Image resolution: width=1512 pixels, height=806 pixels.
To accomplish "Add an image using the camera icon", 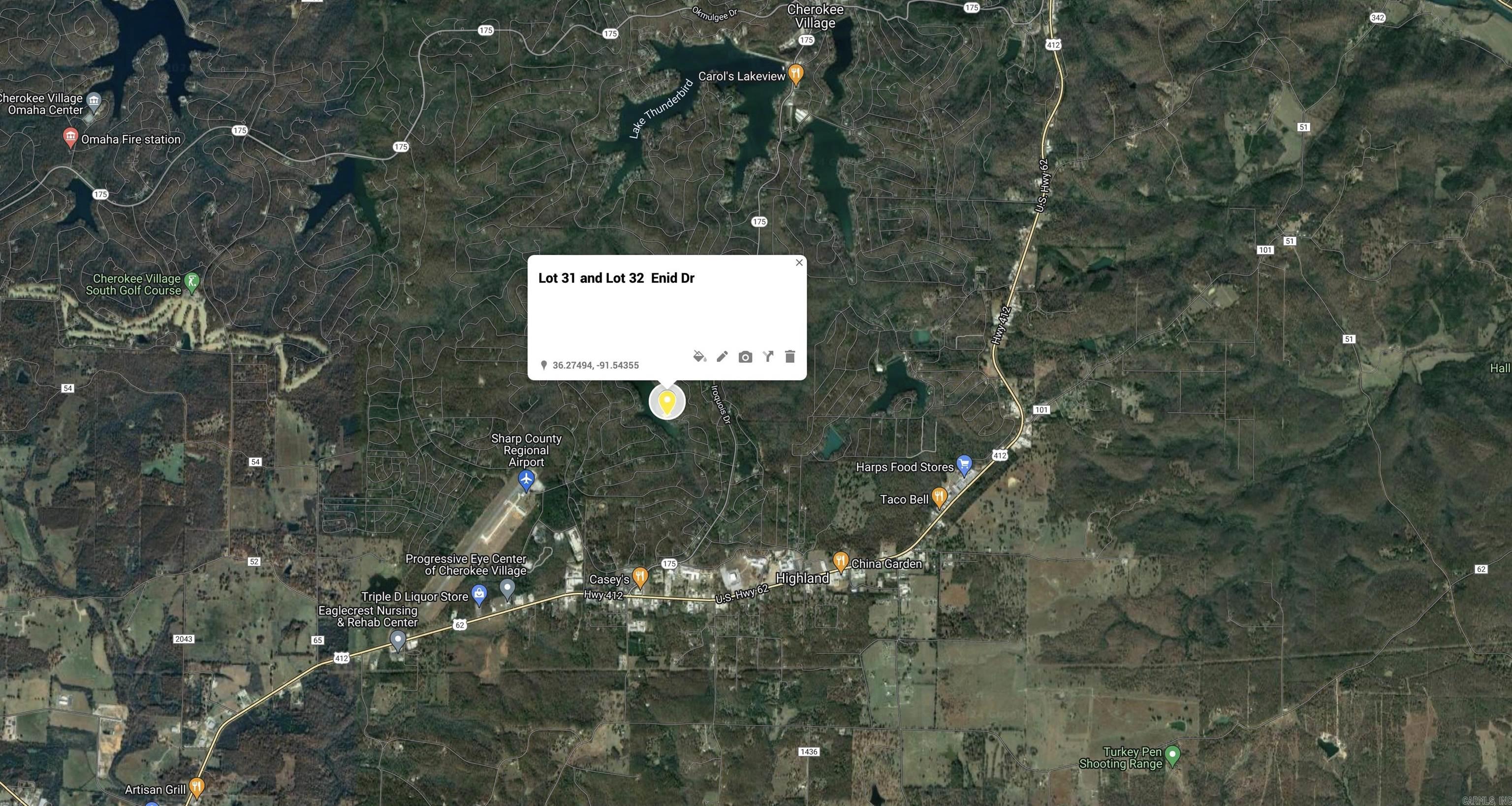I will pyautogui.click(x=745, y=357).
